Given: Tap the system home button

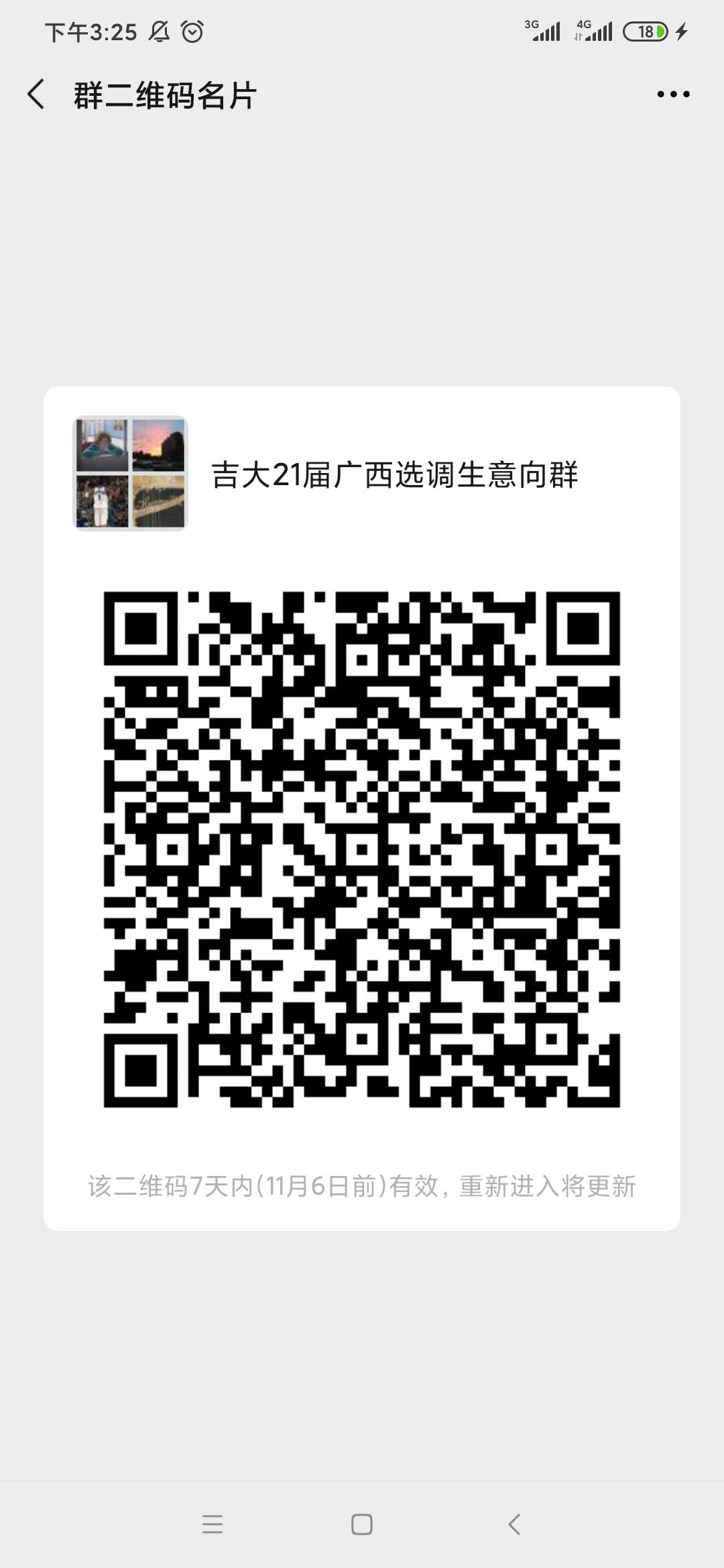Looking at the screenshot, I should 362,1524.
